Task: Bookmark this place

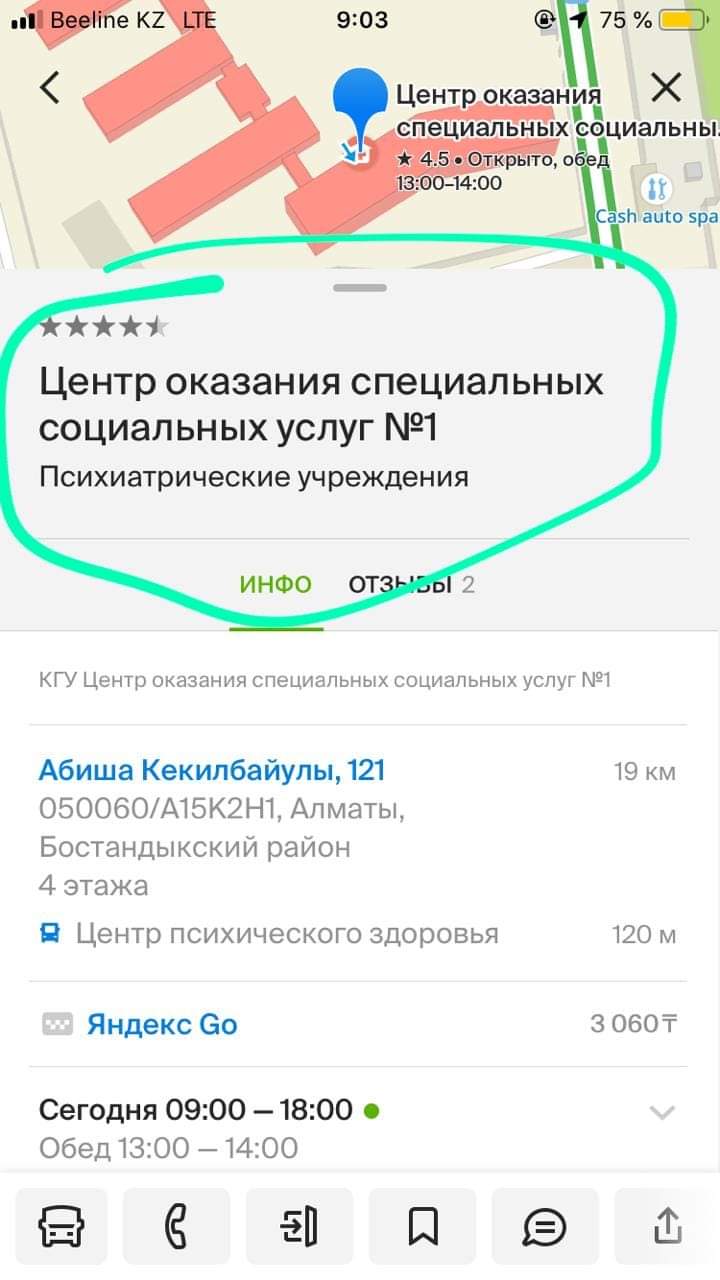Action: [x=422, y=1226]
